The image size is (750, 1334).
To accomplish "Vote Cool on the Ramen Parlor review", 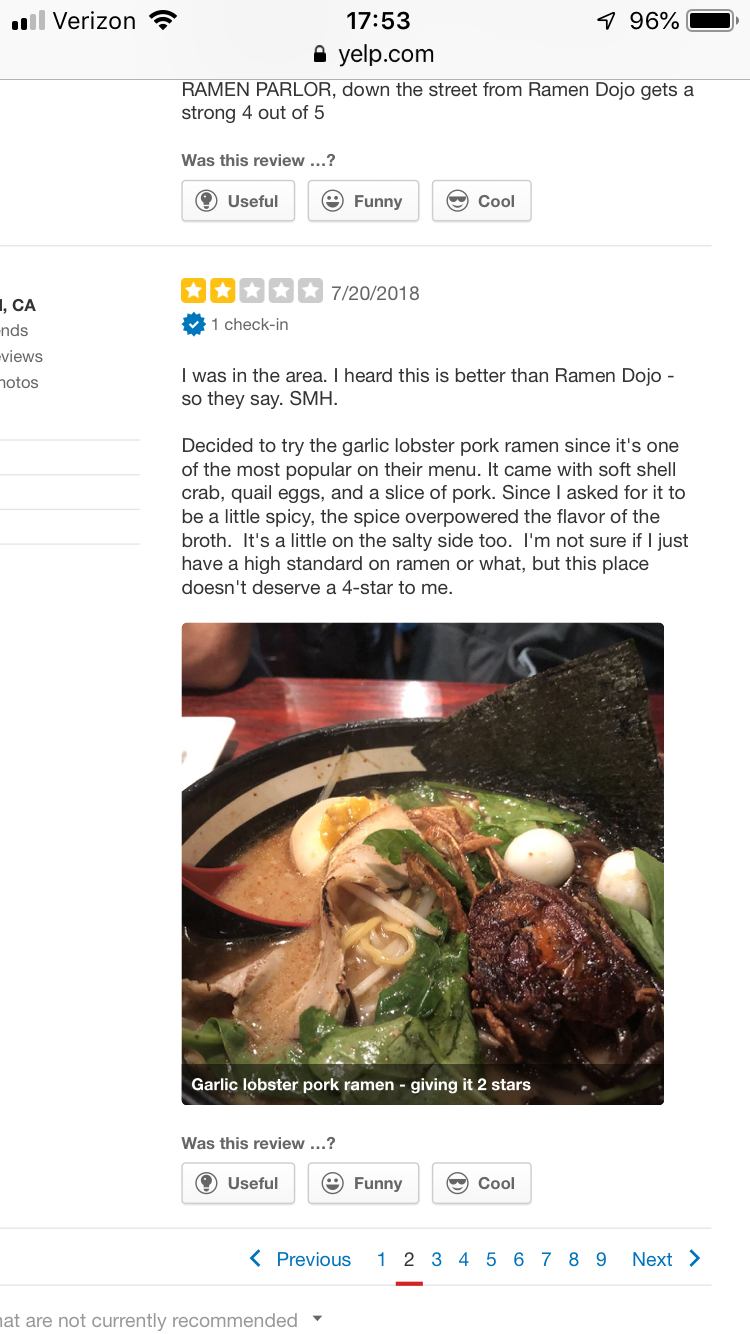I will click(481, 201).
